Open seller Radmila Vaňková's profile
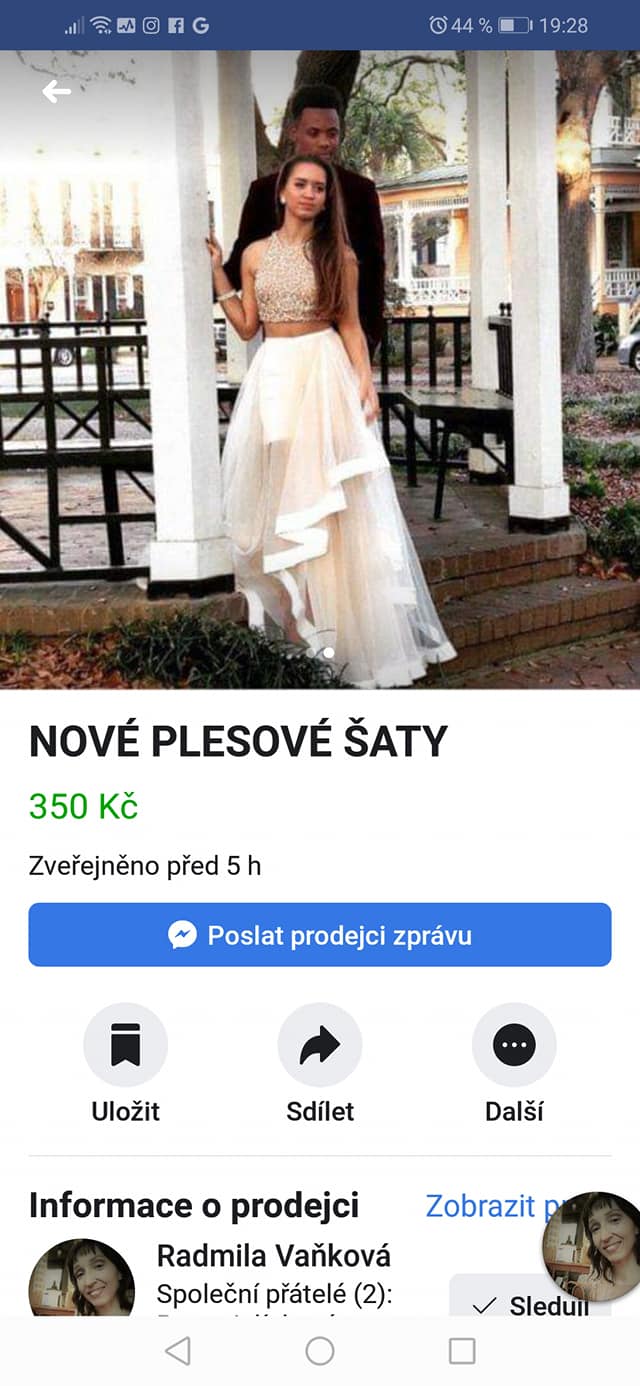This screenshot has height=1386, width=640. pos(273,1256)
